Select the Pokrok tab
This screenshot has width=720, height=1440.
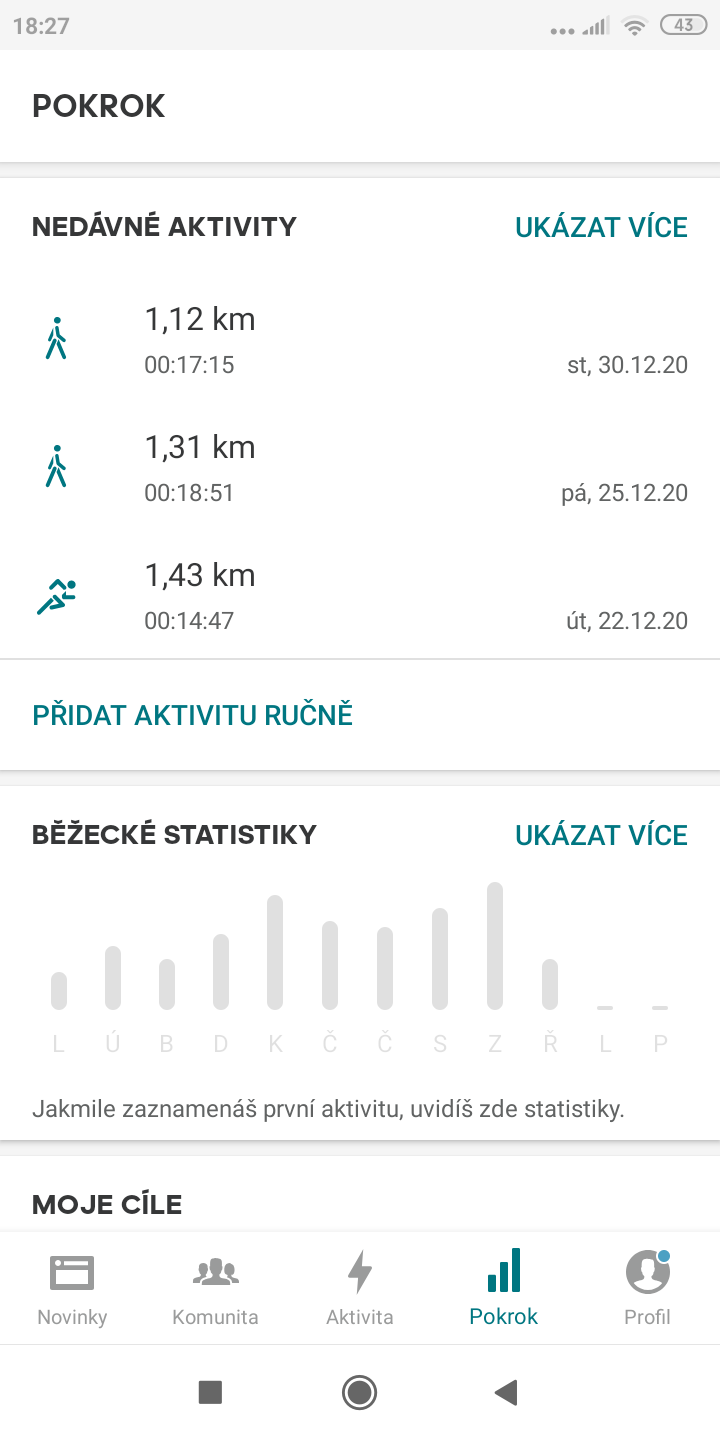pos(503,1288)
